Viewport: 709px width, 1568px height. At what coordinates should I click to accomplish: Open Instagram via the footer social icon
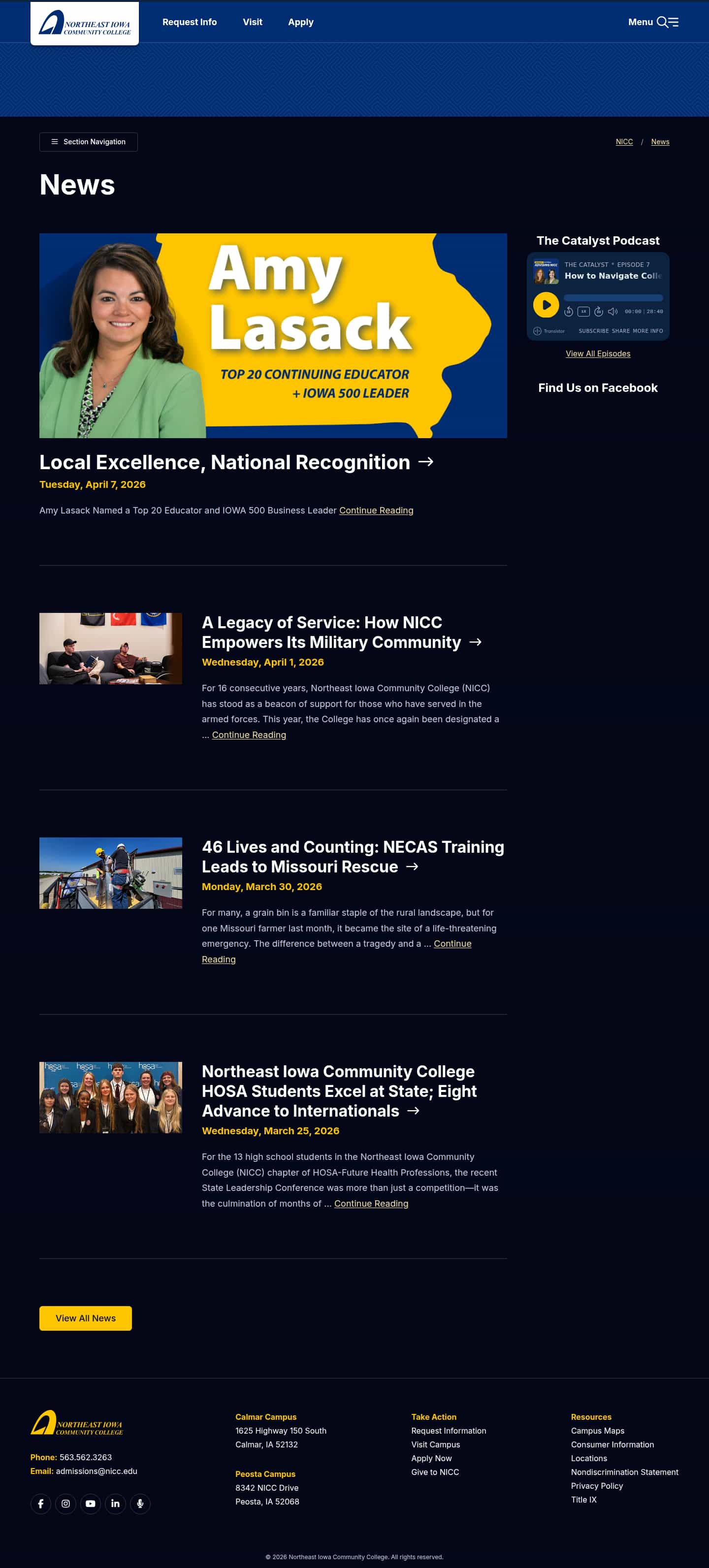point(65,1504)
